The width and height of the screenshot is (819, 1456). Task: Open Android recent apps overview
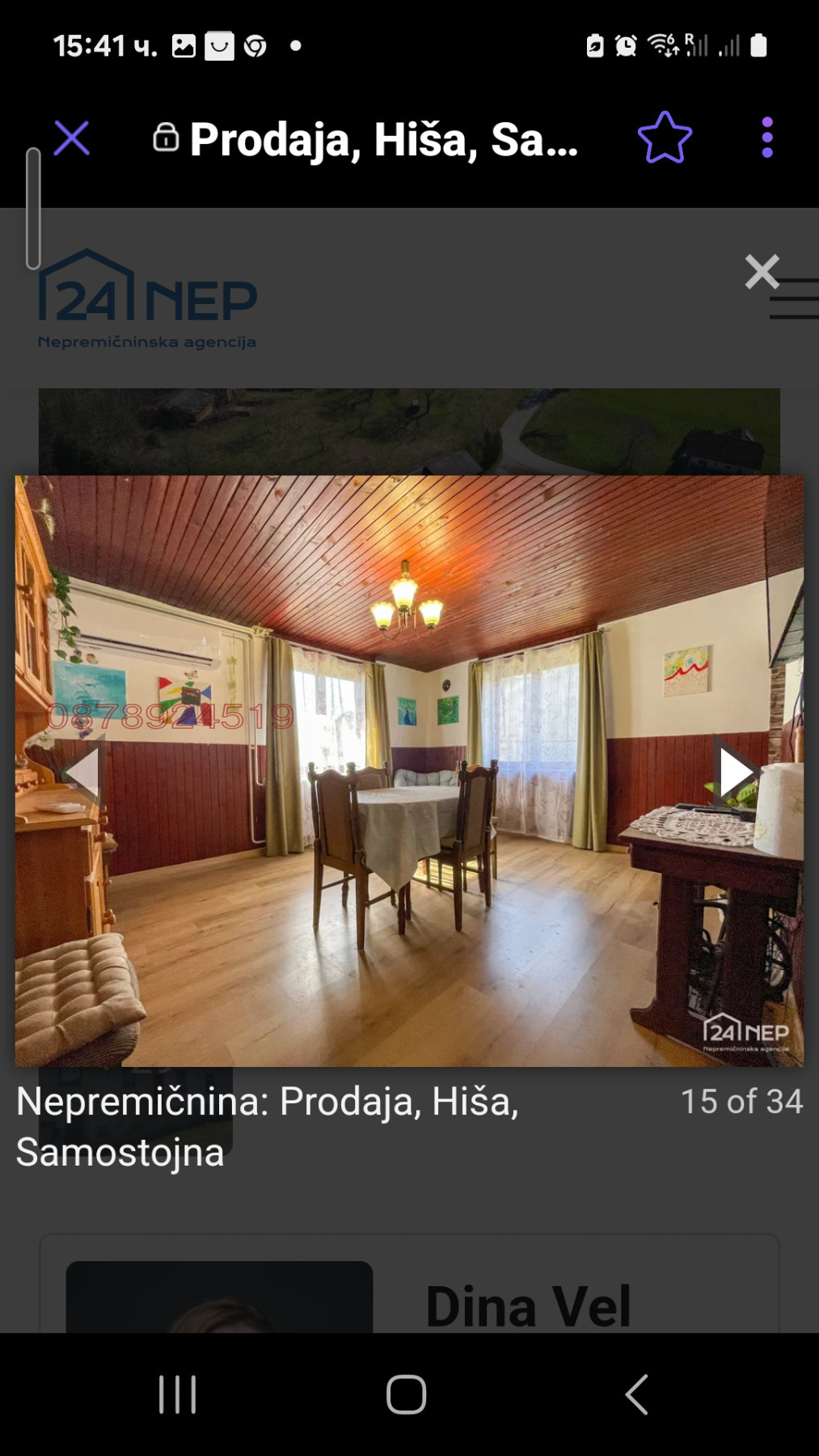(x=176, y=1393)
